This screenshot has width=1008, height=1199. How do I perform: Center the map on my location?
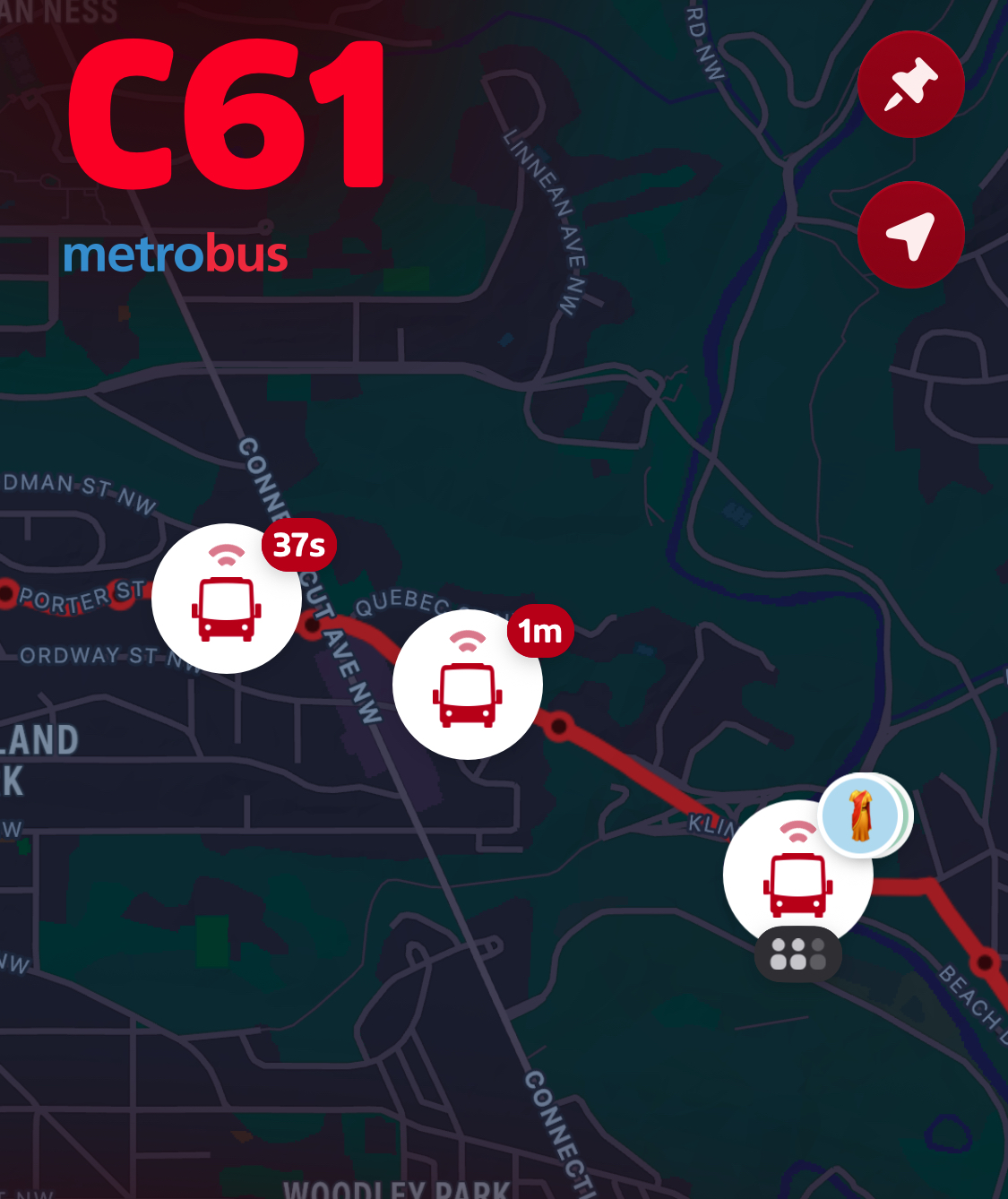click(910, 235)
